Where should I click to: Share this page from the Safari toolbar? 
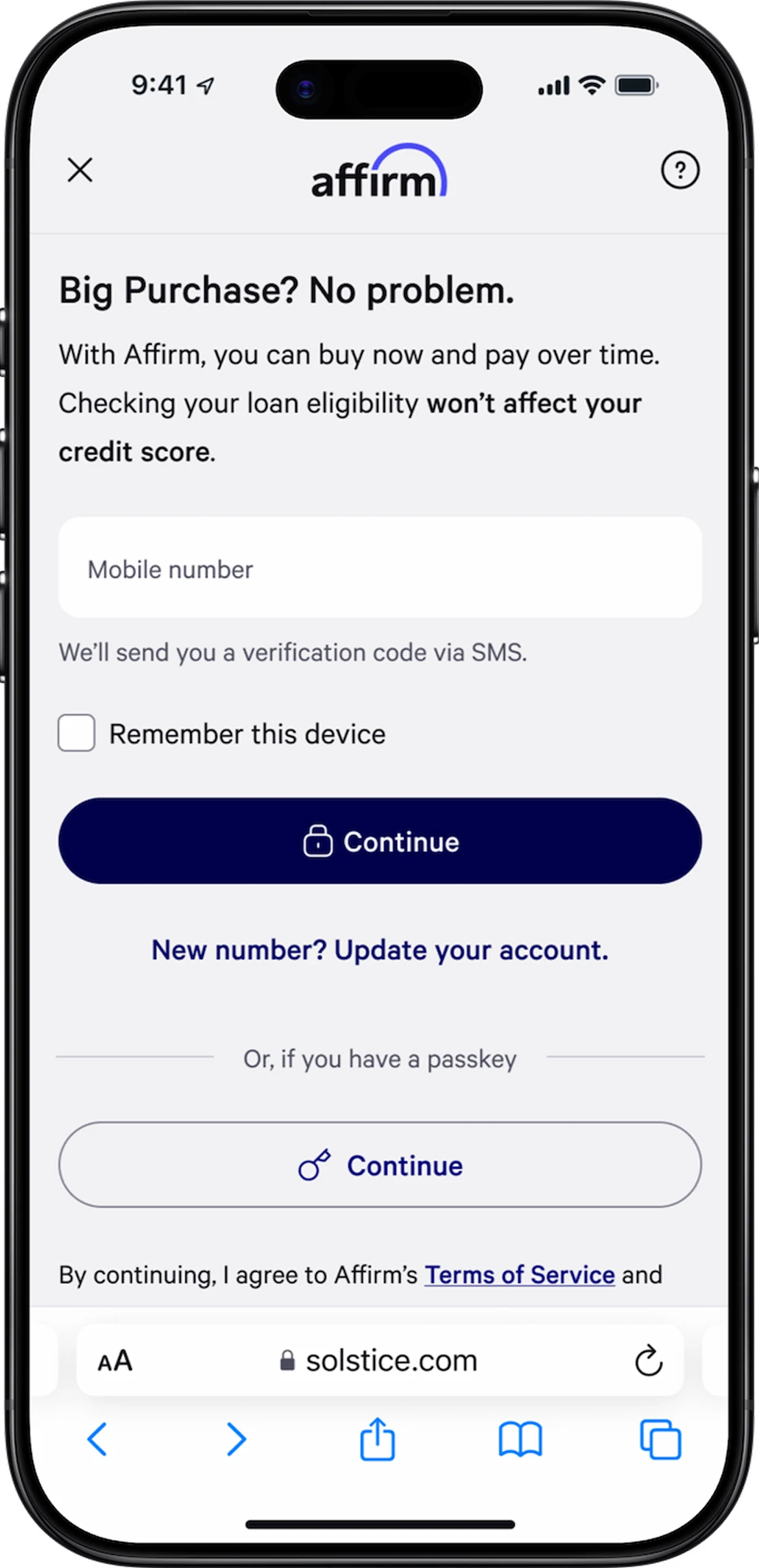tap(377, 1440)
